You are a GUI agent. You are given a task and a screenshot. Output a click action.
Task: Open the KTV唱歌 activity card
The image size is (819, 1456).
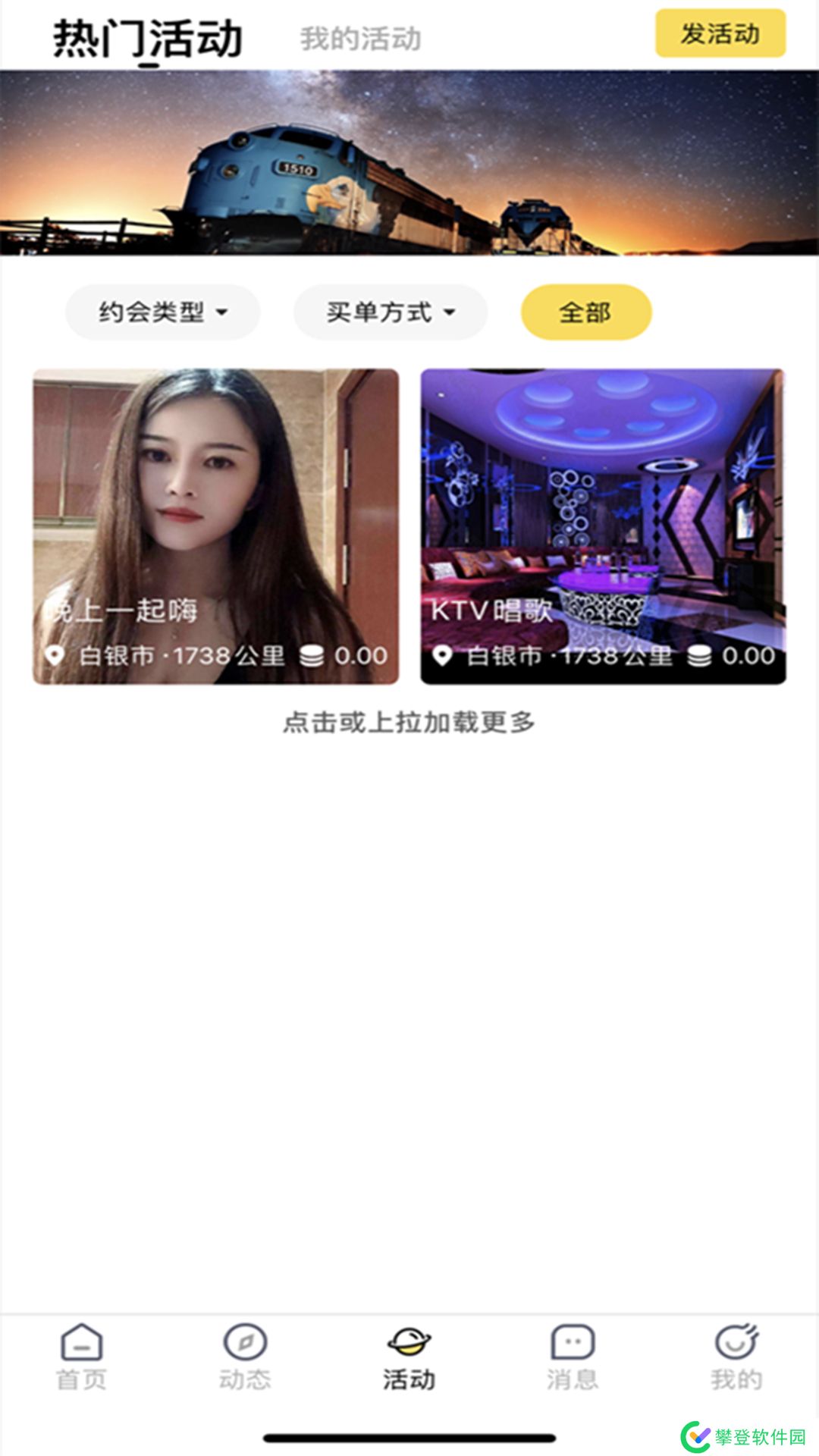603,526
